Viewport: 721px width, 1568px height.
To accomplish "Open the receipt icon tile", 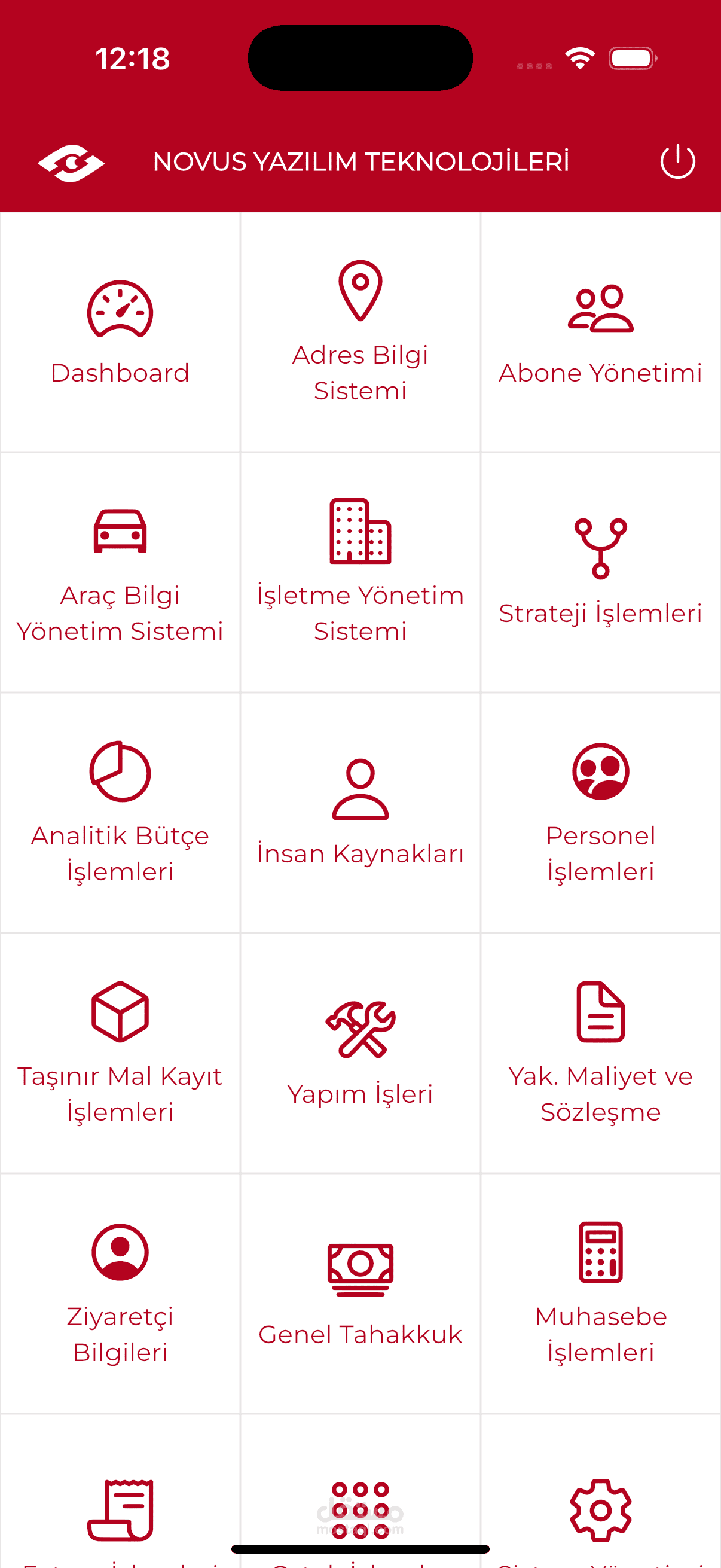I will (x=120, y=1491).
